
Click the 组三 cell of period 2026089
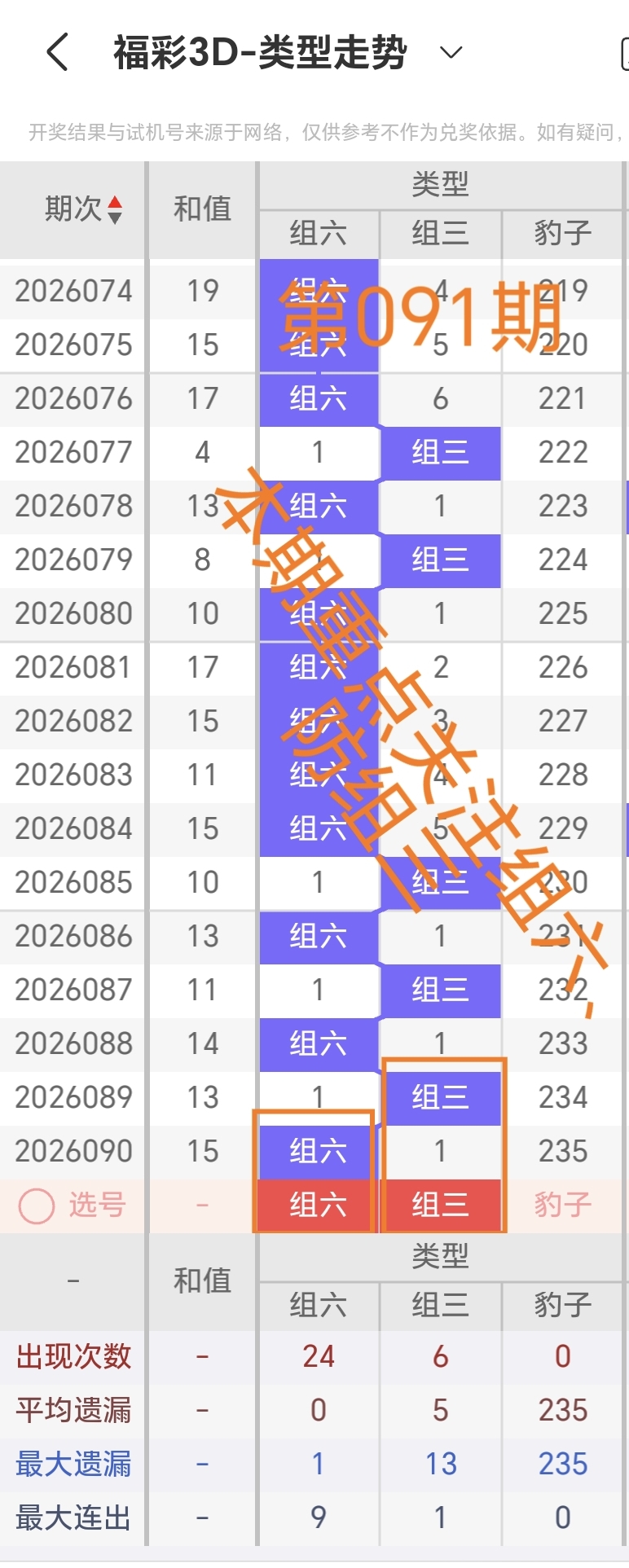coord(441,1097)
